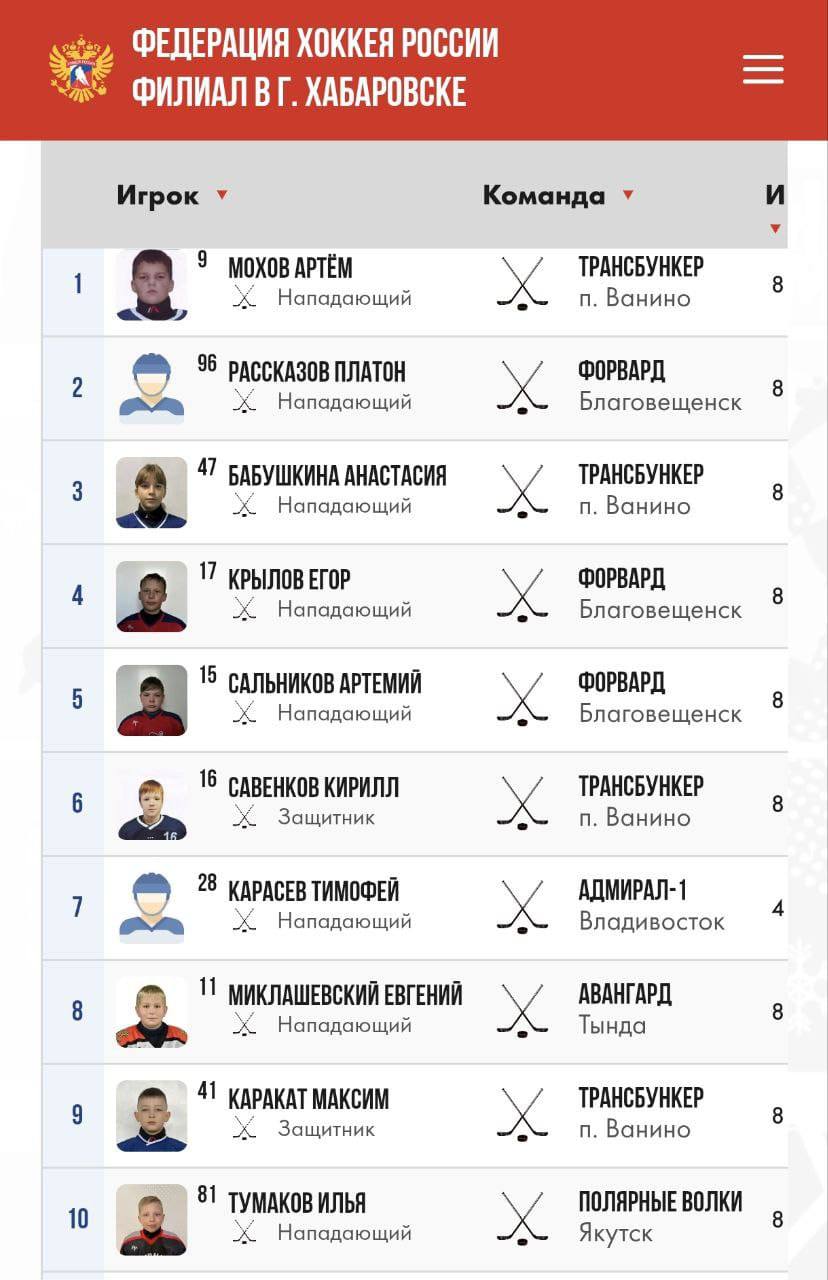Image resolution: width=828 pixels, height=1280 pixels.
Task: Open player Тумаков Илья's profile
Action: (x=297, y=1203)
